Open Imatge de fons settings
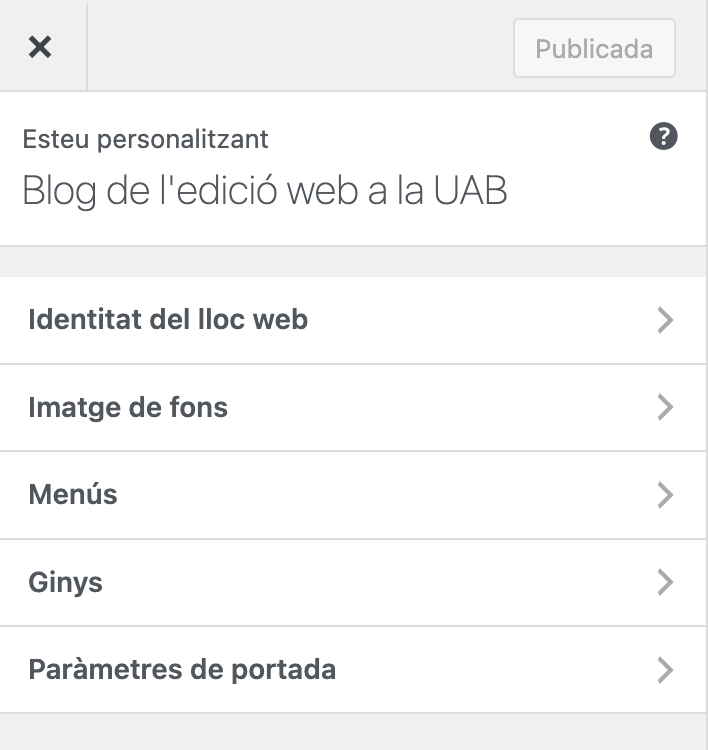 (x=352, y=408)
